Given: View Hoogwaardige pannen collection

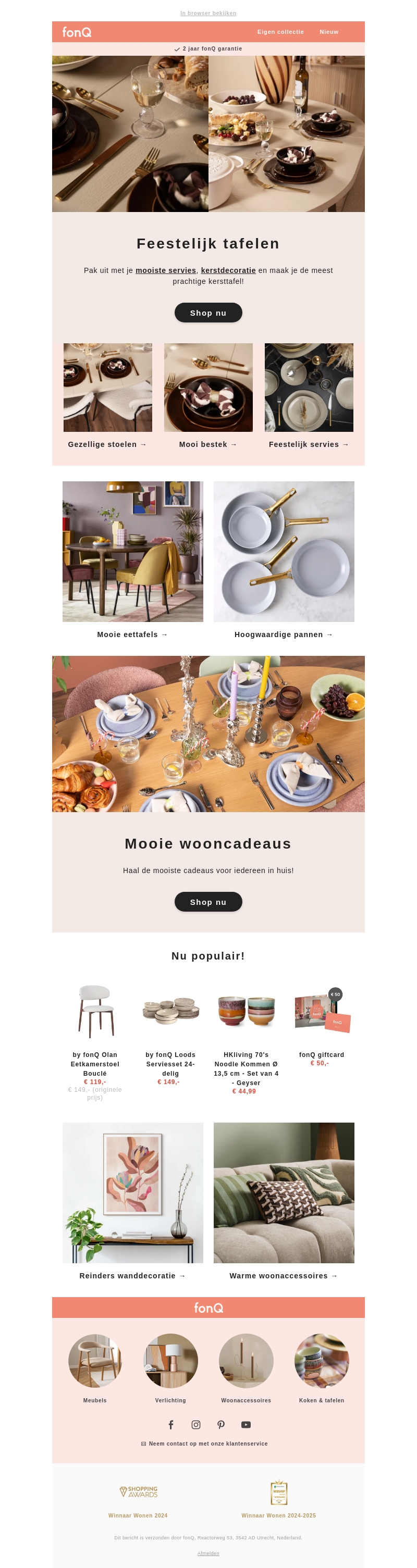Looking at the screenshot, I should [284, 634].
